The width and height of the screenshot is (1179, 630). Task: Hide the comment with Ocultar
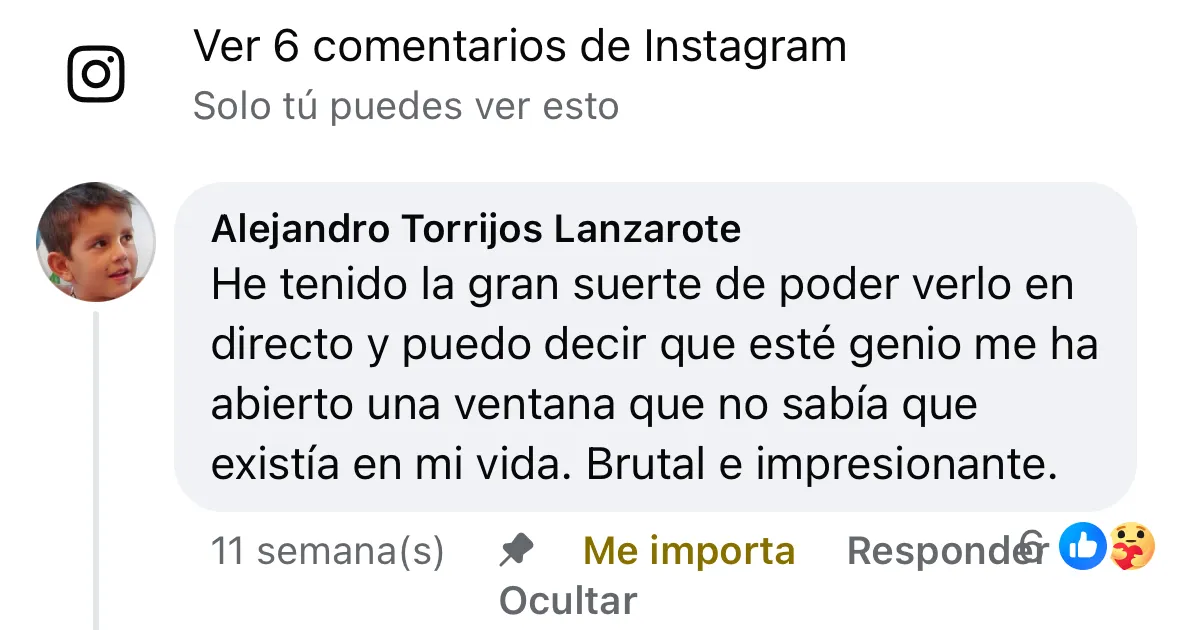click(x=567, y=601)
